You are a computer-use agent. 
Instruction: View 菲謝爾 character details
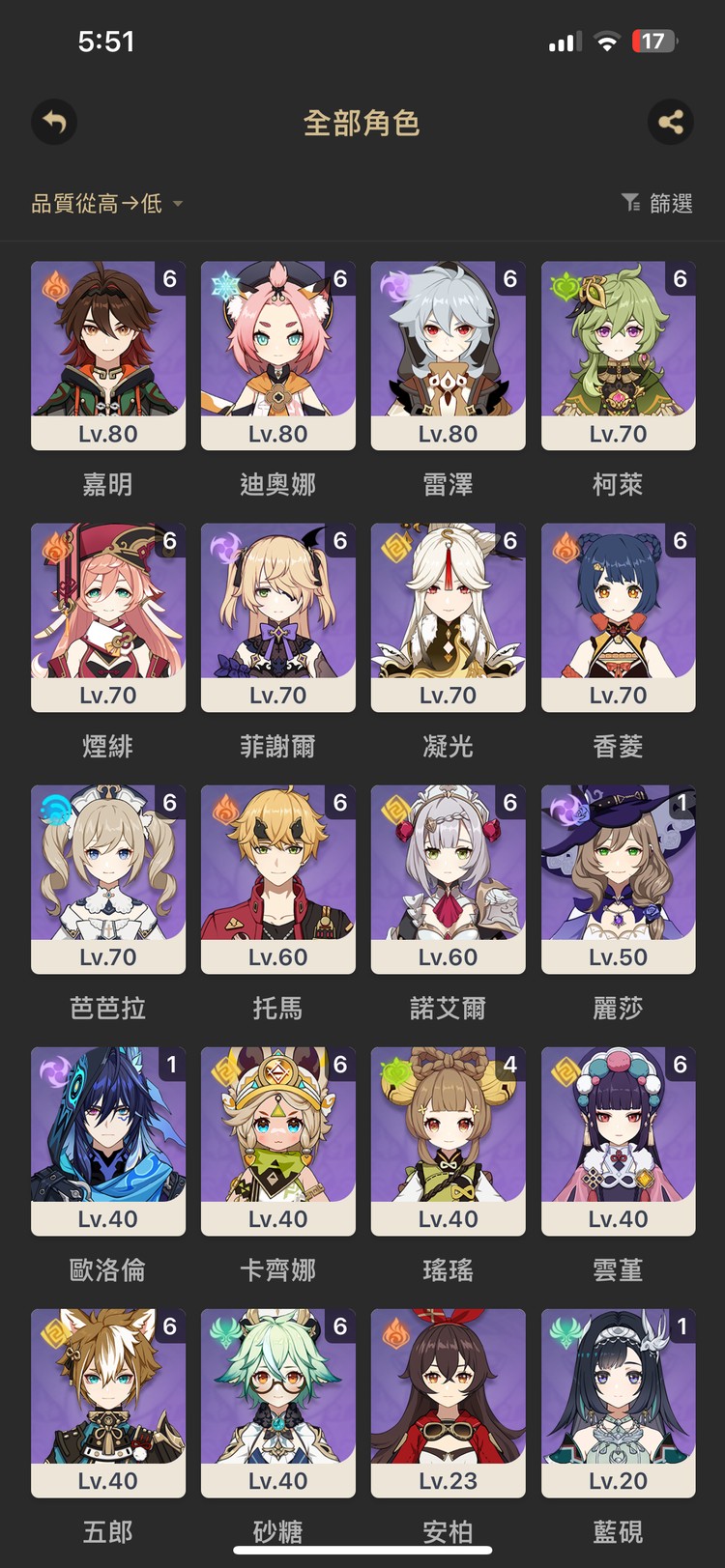click(x=278, y=616)
